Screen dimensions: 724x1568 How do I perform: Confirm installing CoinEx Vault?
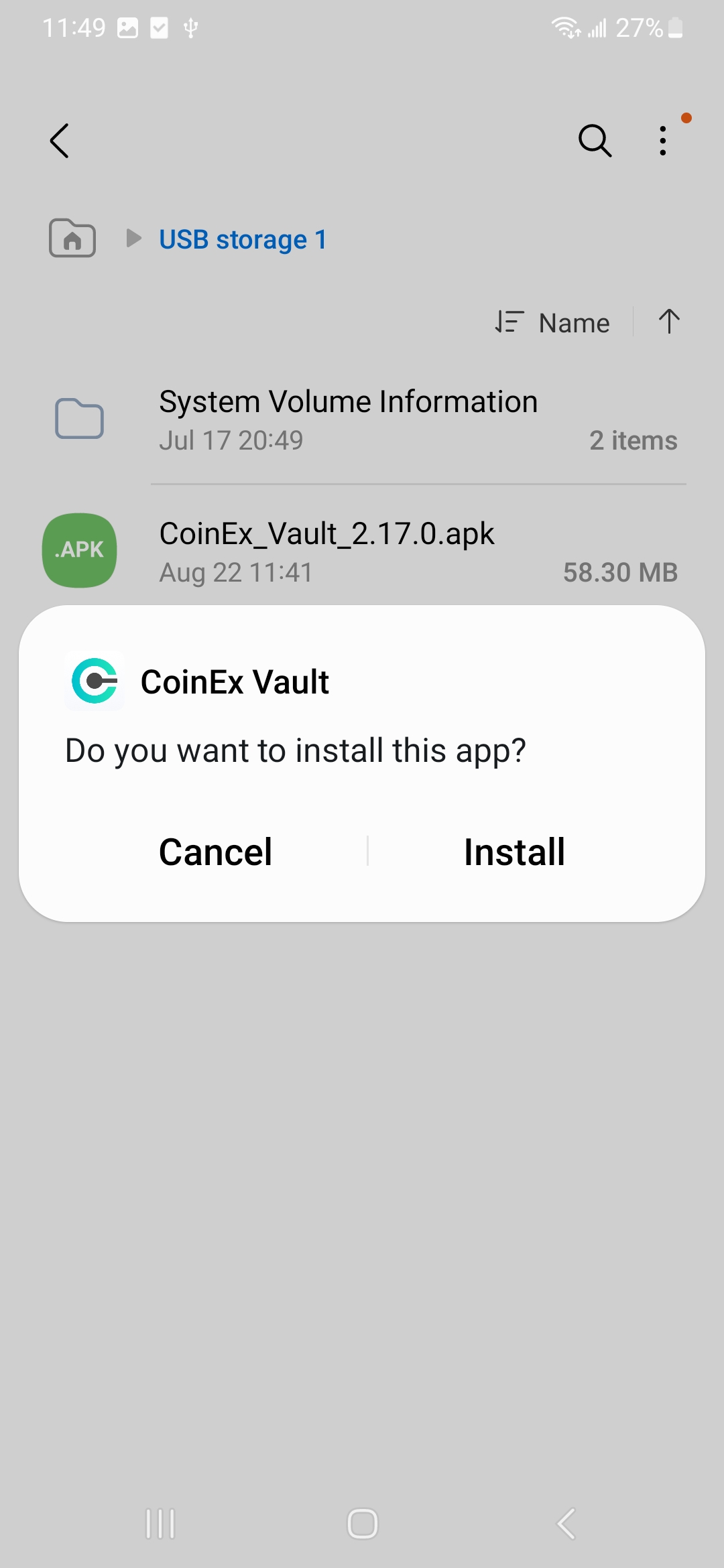515,852
